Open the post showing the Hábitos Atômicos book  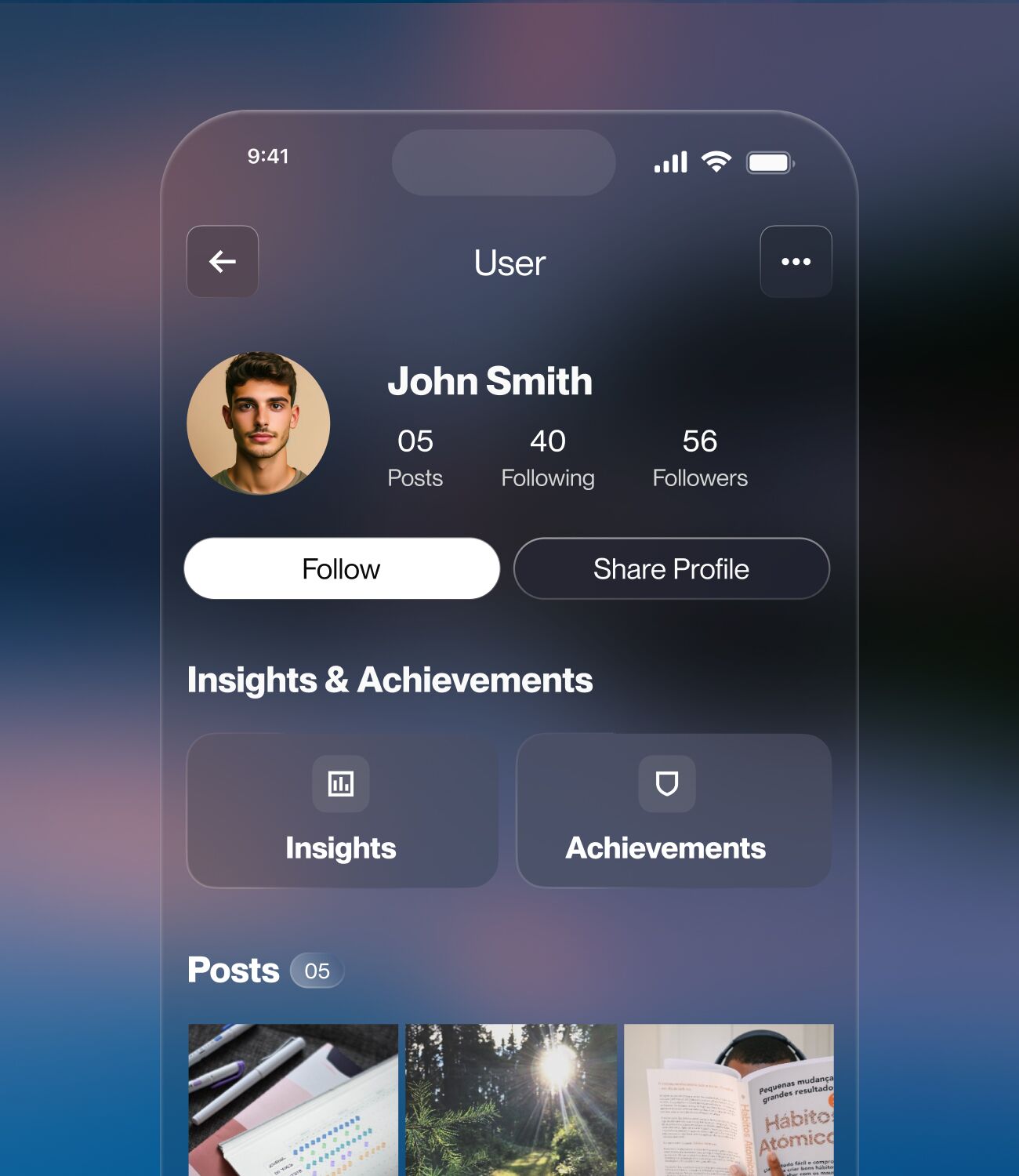click(728, 1099)
